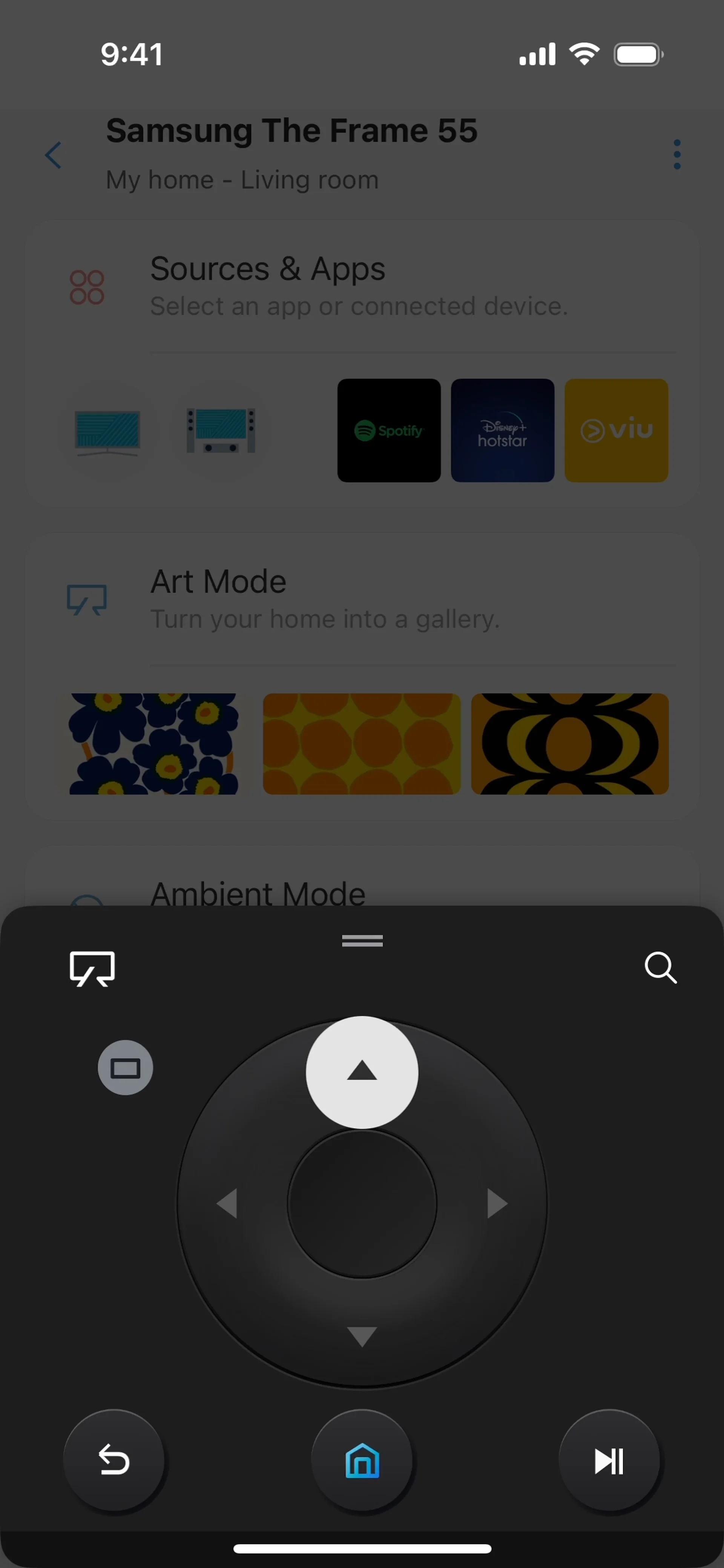
Task: Tap the Art Mode icon on the remote
Action: [x=92, y=968]
